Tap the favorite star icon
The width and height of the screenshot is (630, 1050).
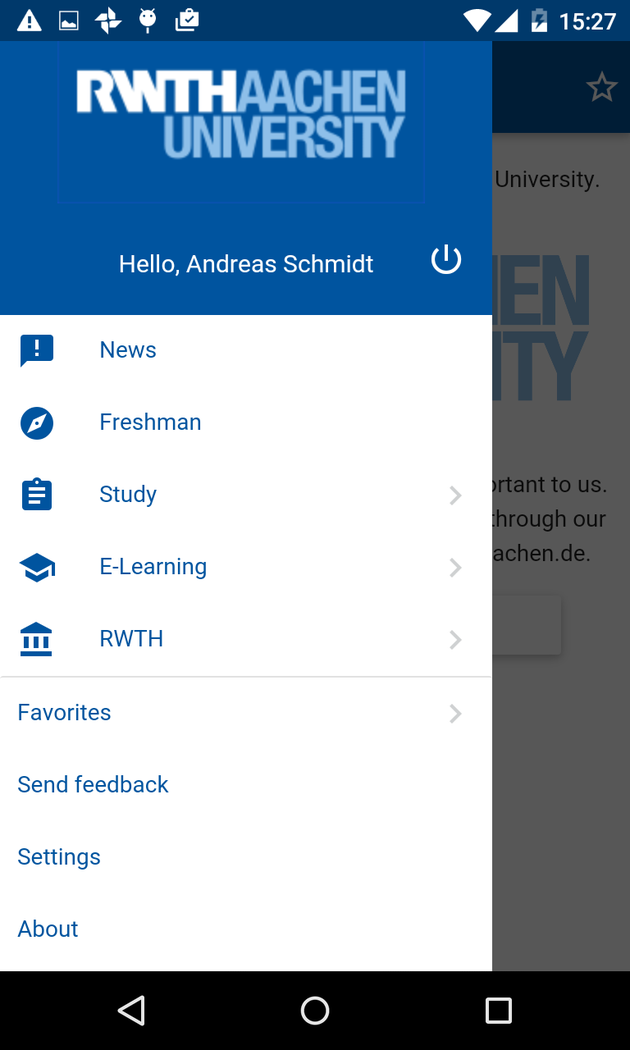click(x=602, y=88)
